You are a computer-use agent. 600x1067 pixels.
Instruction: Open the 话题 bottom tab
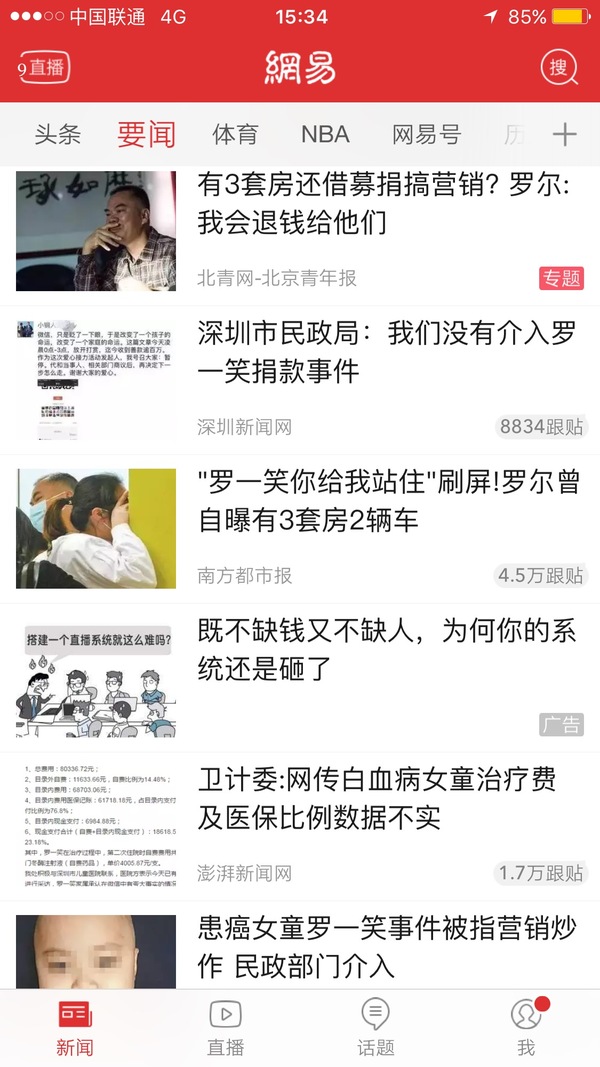click(x=376, y=1028)
